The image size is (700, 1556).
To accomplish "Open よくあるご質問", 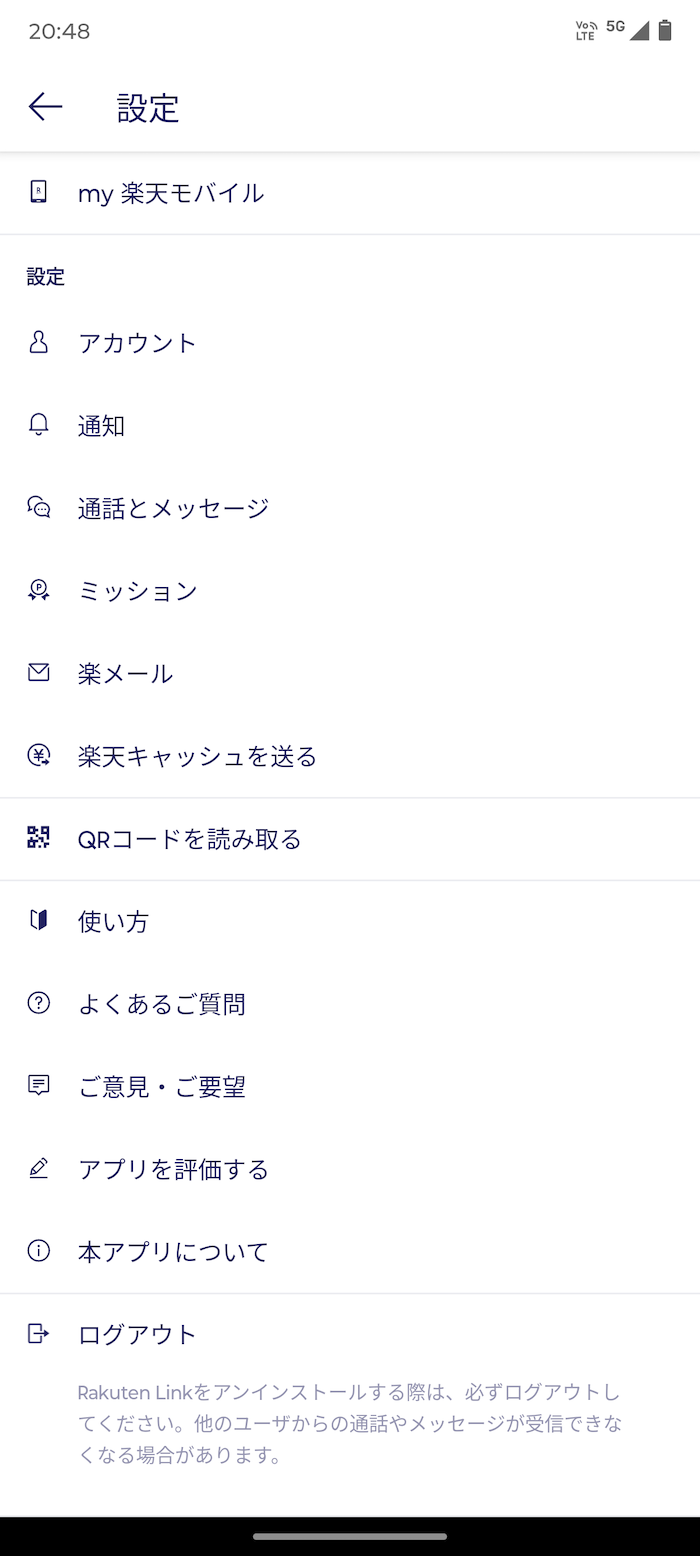I will pos(350,1003).
